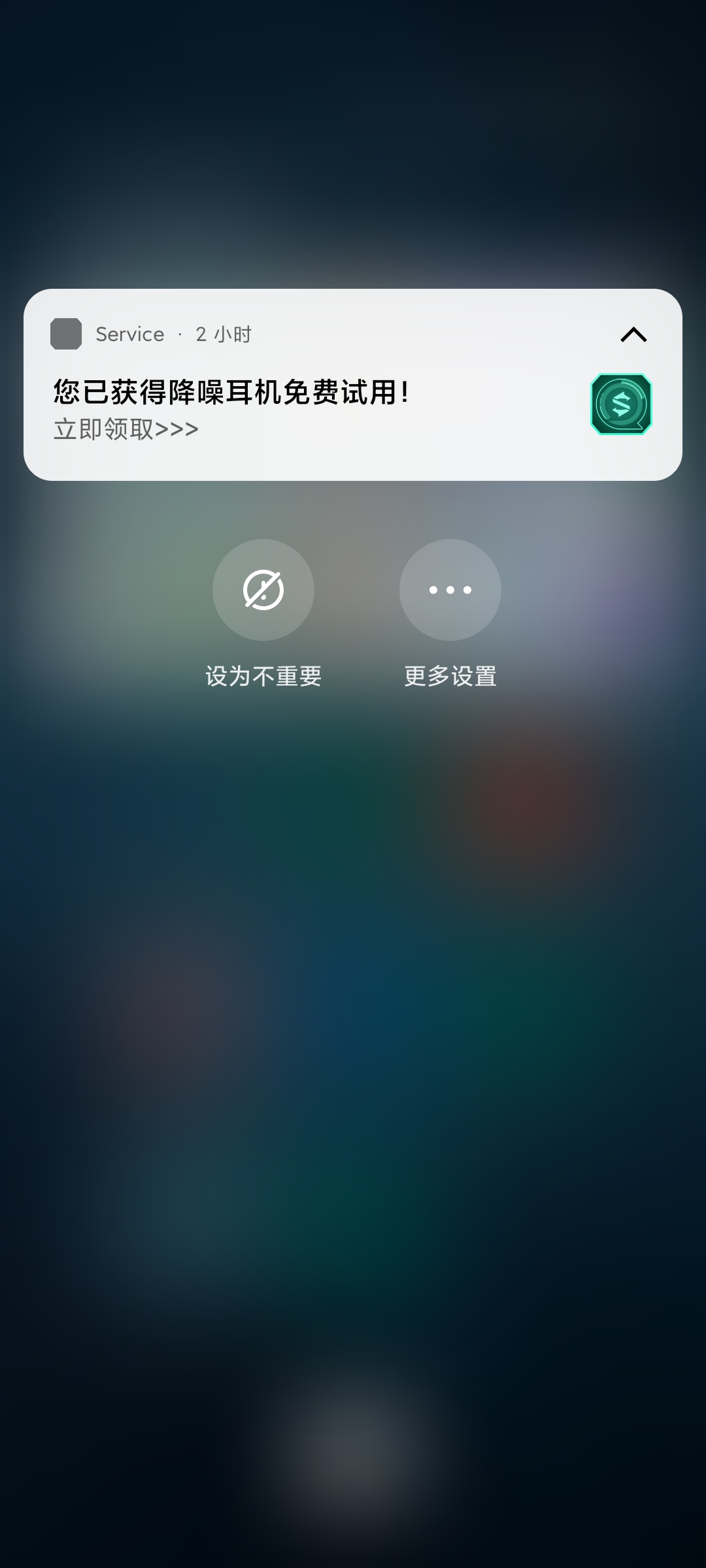Mark notification as unimportant (设为不重要)
The height and width of the screenshot is (1568, 706).
tap(263, 590)
